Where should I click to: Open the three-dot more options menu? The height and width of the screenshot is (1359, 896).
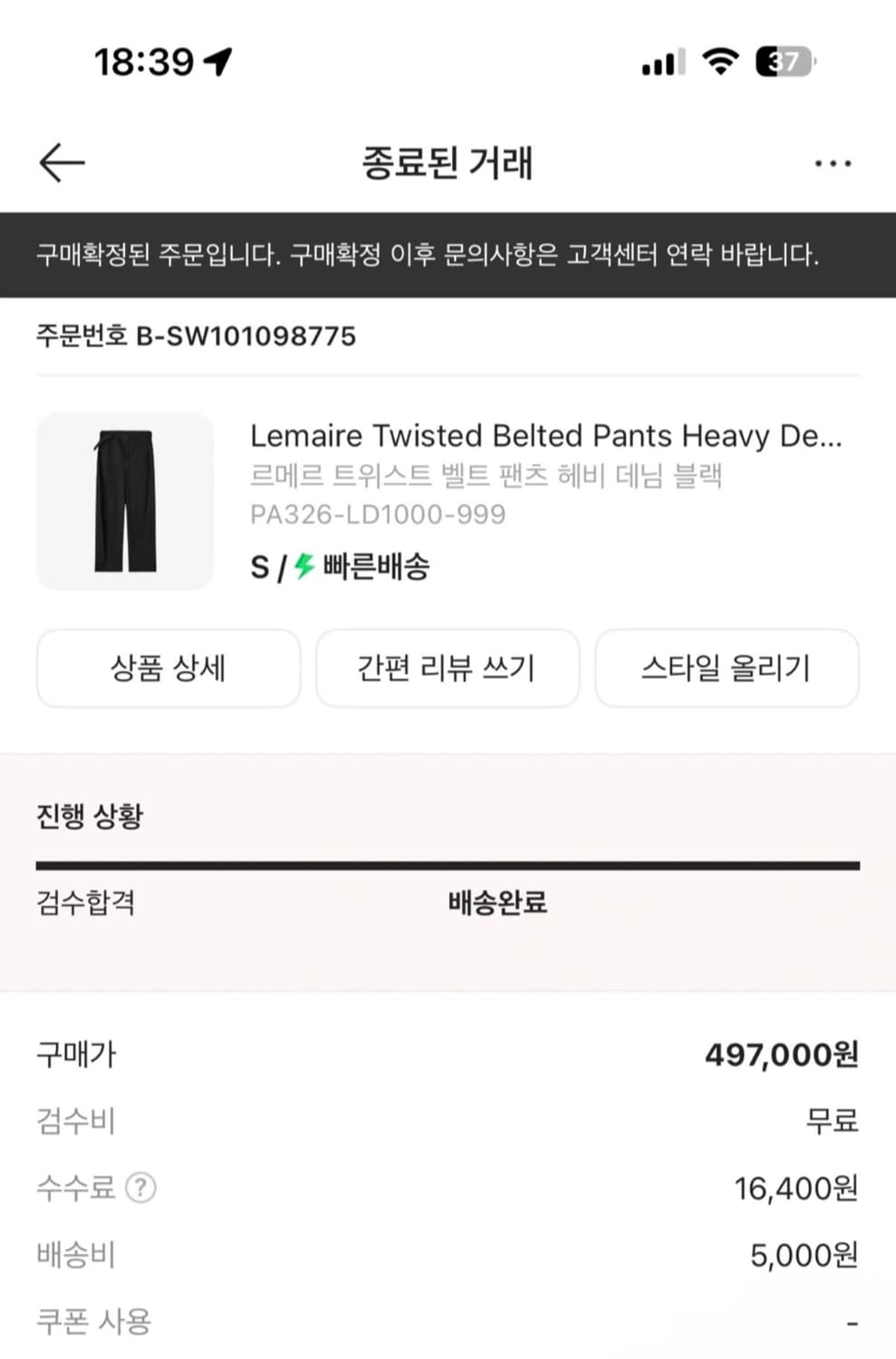(831, 163)
